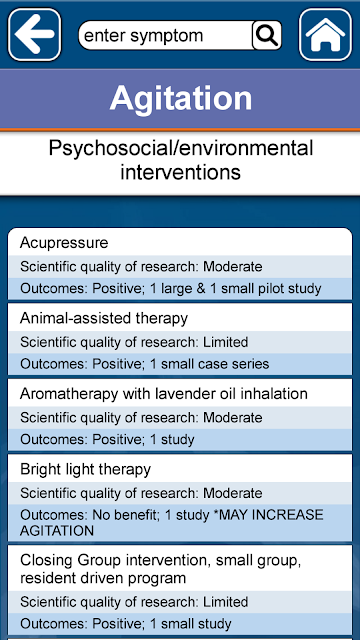Open the Acupressure intervention card
The height and width of the screenshot is (640, 360).
click(180, 264)
